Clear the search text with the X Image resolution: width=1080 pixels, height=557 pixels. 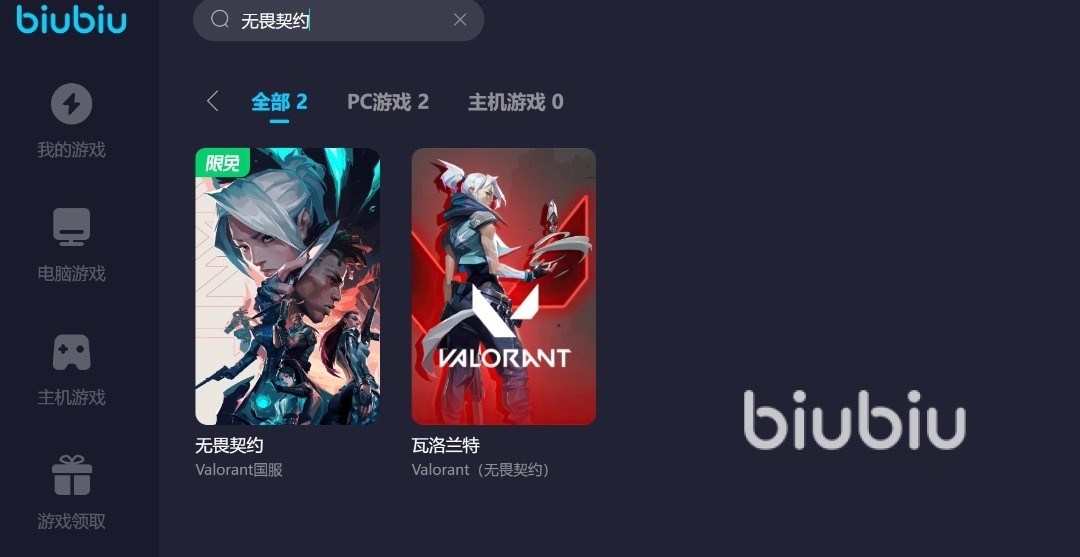[460, 20]
